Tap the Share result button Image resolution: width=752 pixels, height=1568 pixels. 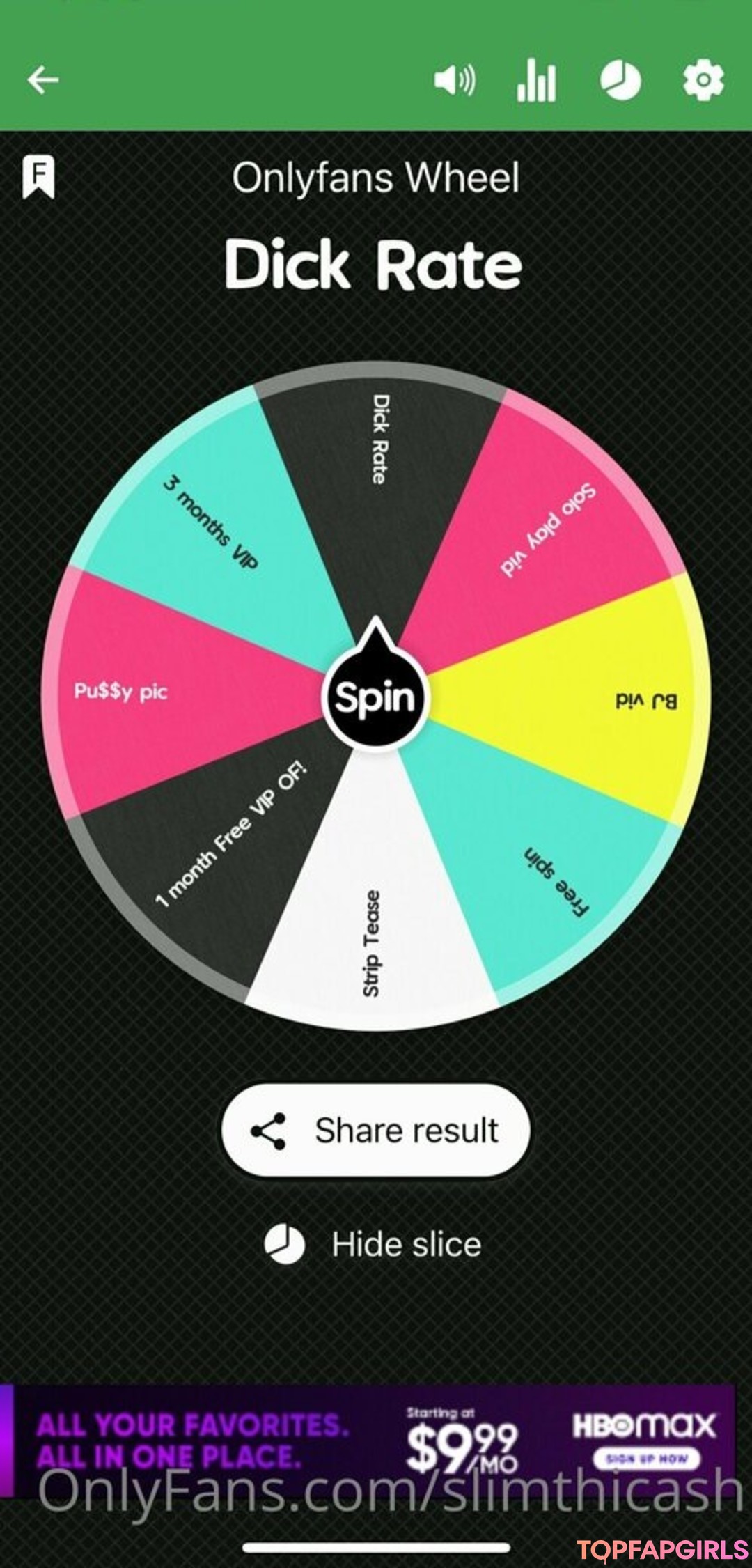click(375, 1130)
